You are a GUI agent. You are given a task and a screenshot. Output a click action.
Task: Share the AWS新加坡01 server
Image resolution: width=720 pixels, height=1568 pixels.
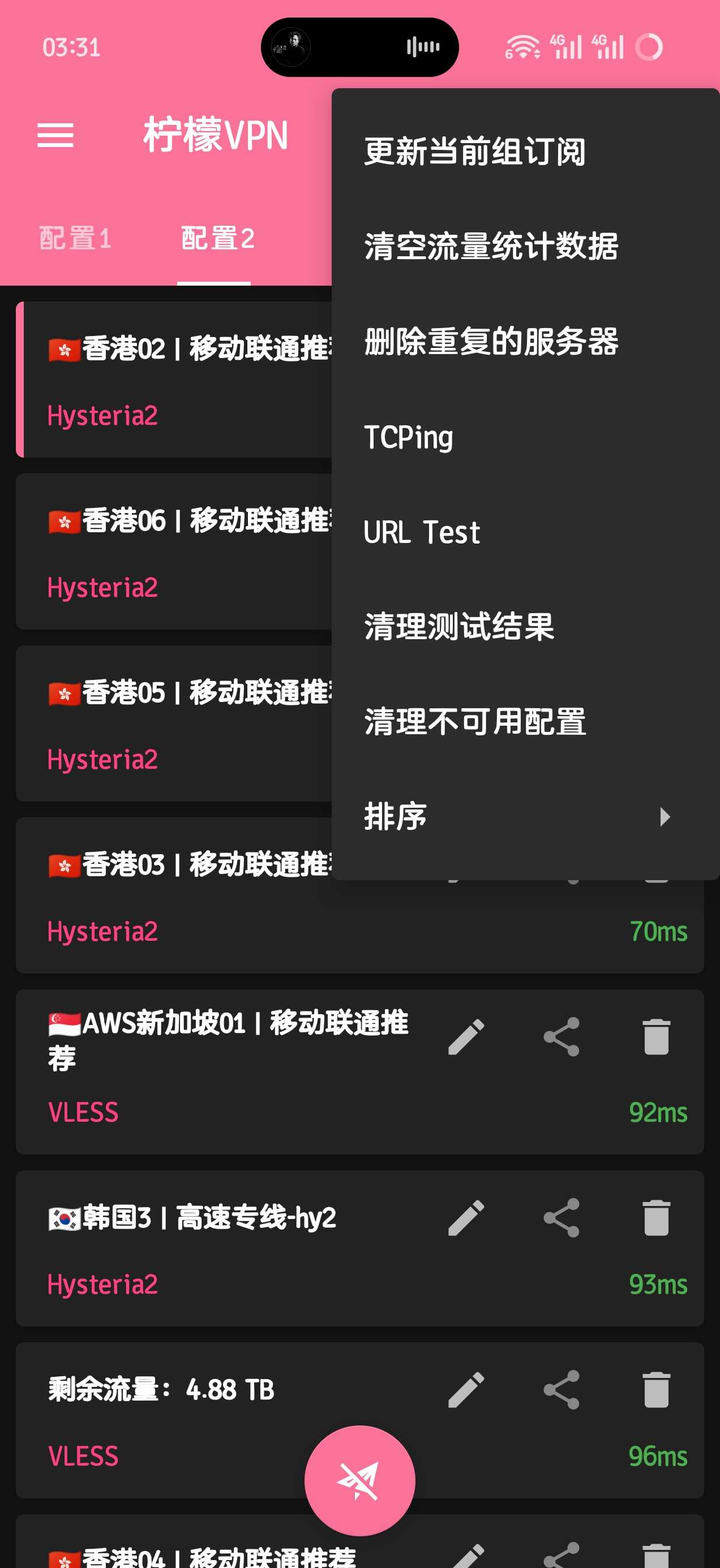pyautogui.click(x=561, y=1037)
